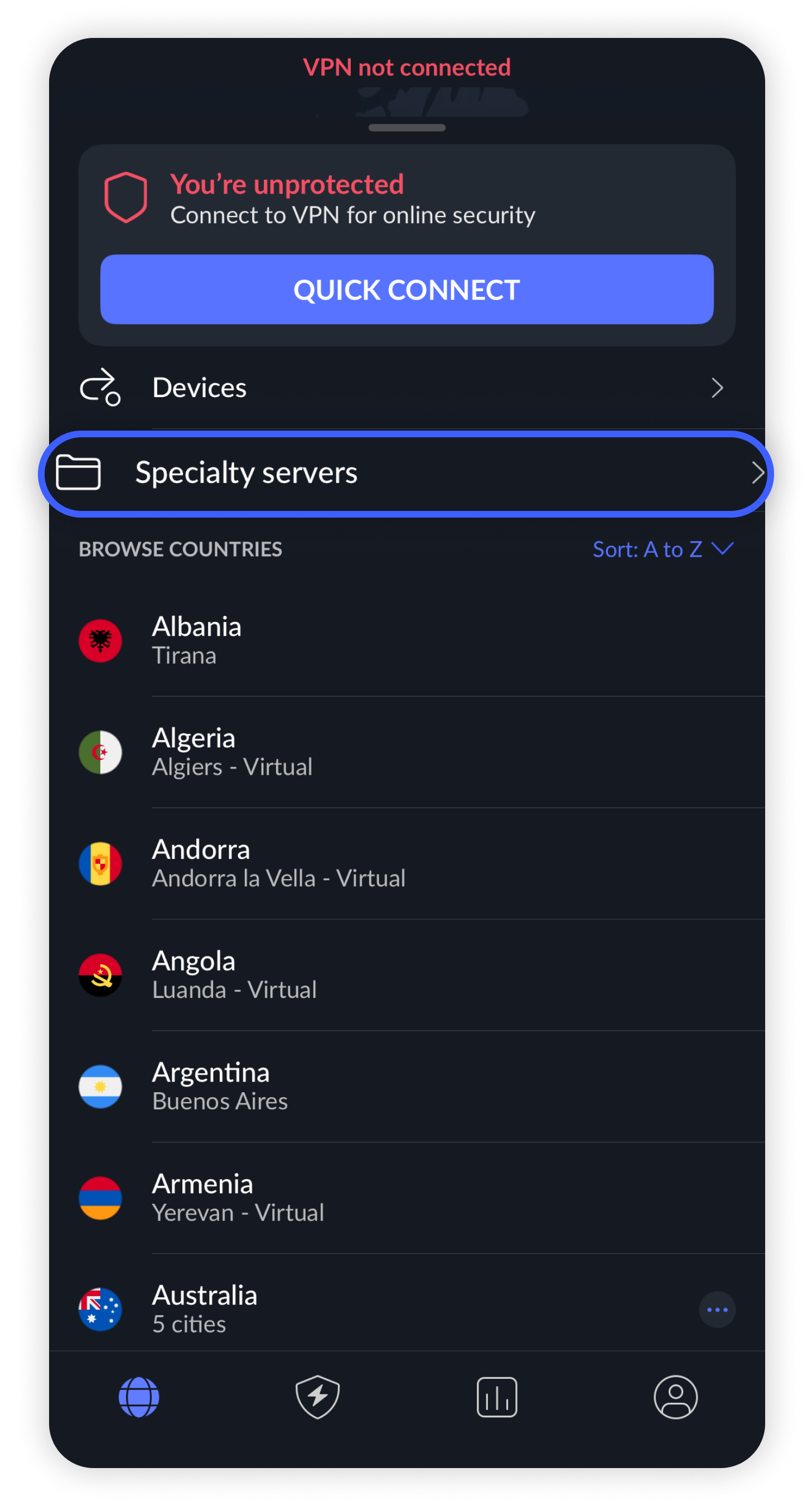Screen dimensions: 812x1506
Task: Open the Sort: A to Z dropdown
Action: click(x=663, y=549)
